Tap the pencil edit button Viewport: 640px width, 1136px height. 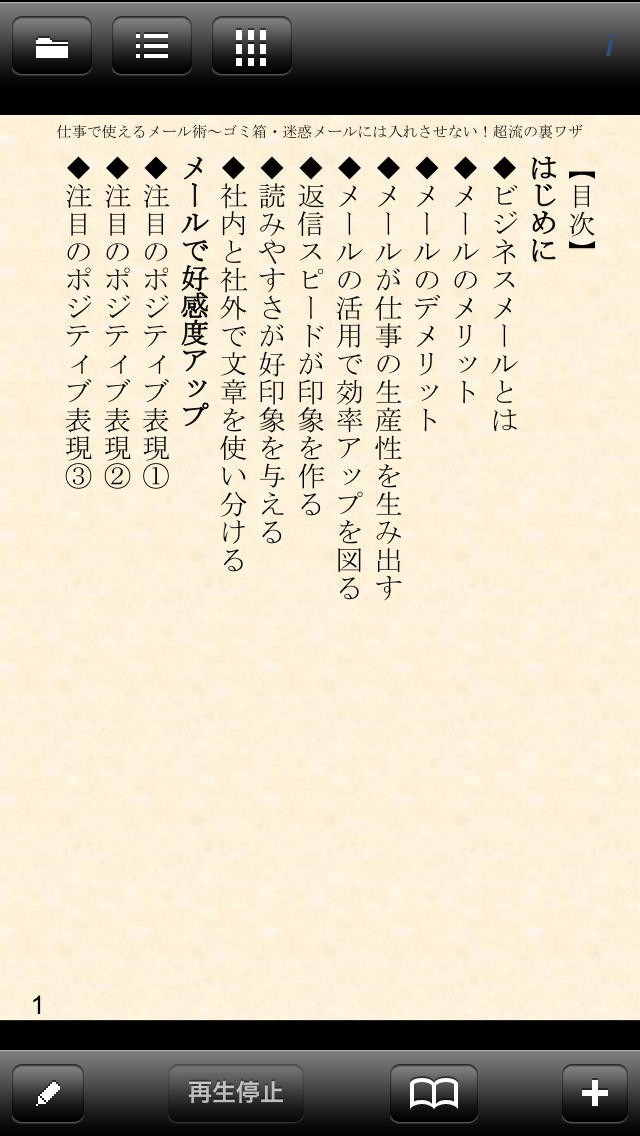tap(47, 1093)
